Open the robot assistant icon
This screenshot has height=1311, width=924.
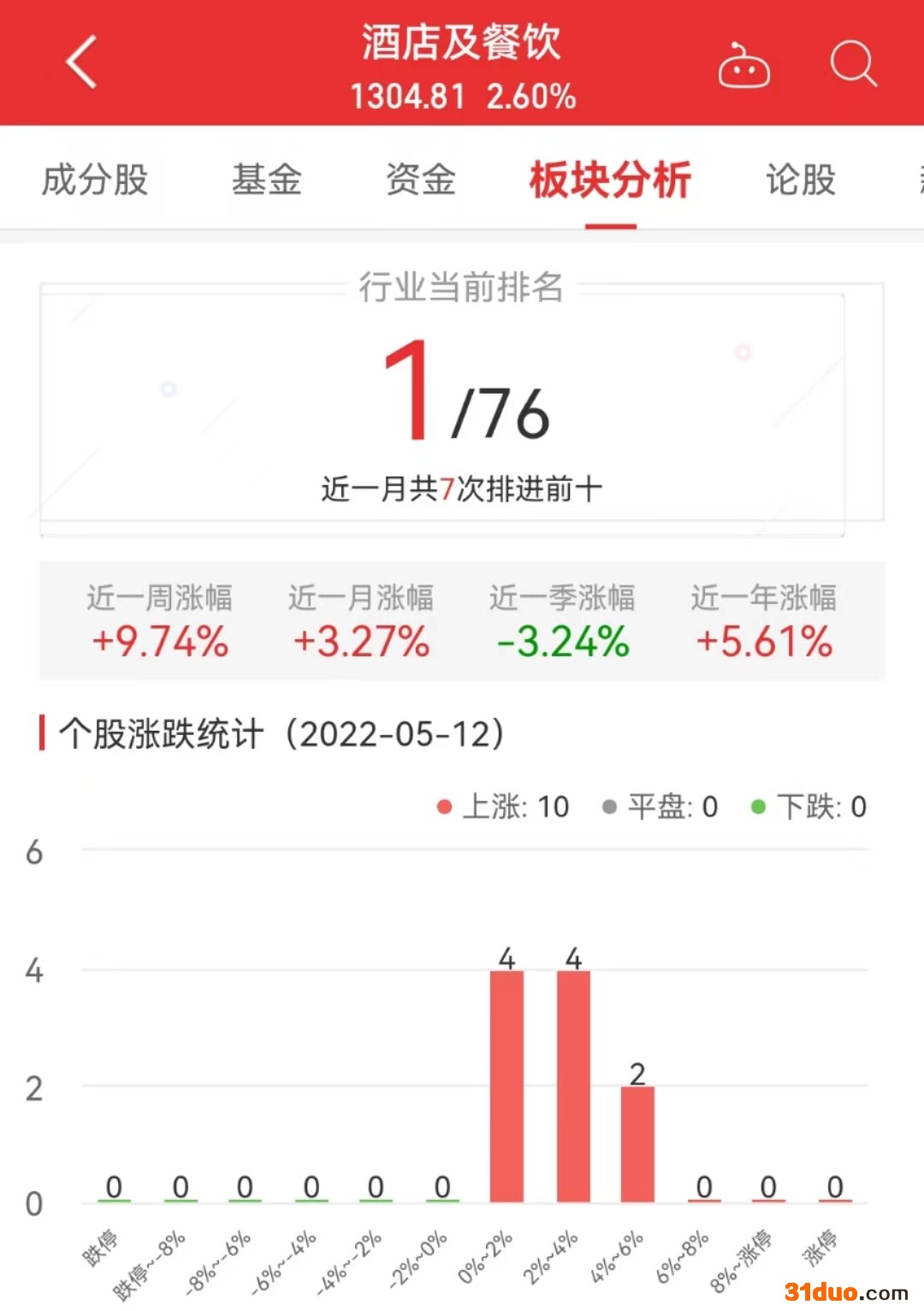743,65
